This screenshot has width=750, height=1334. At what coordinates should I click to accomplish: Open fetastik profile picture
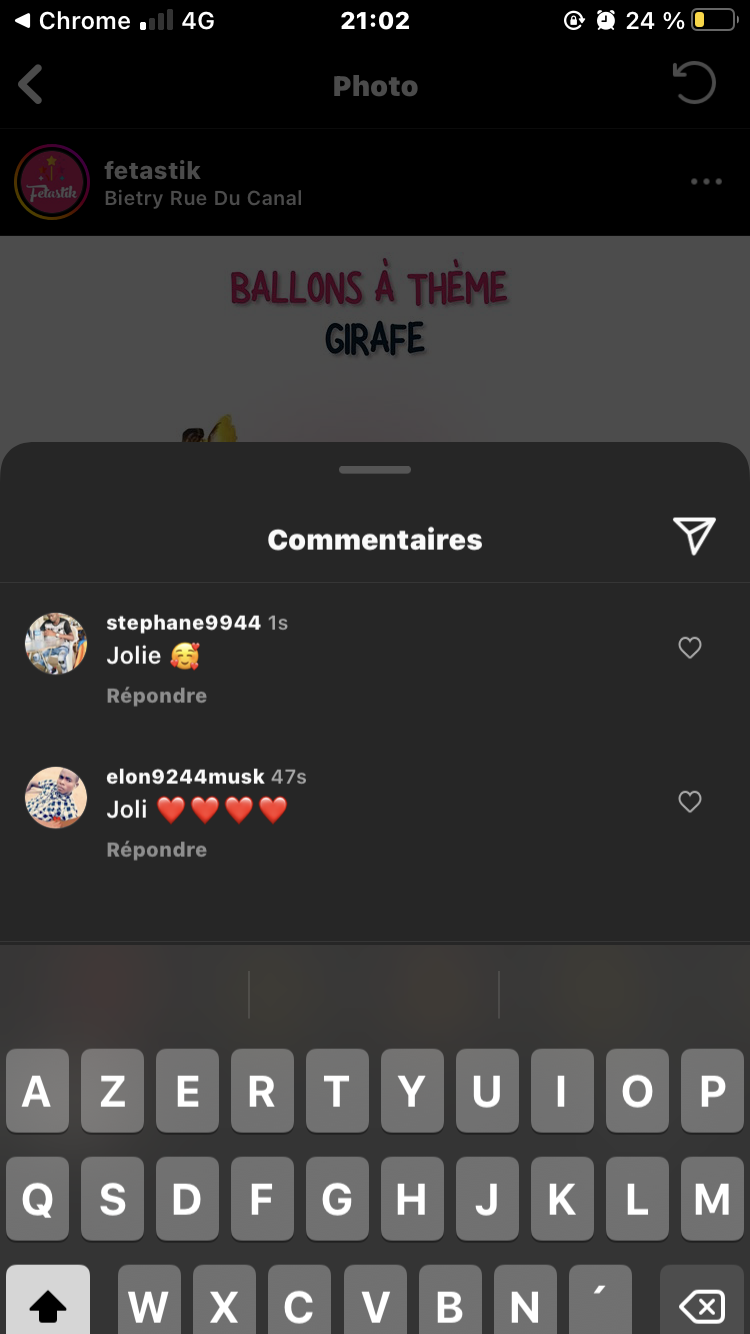tap(52, 182)
